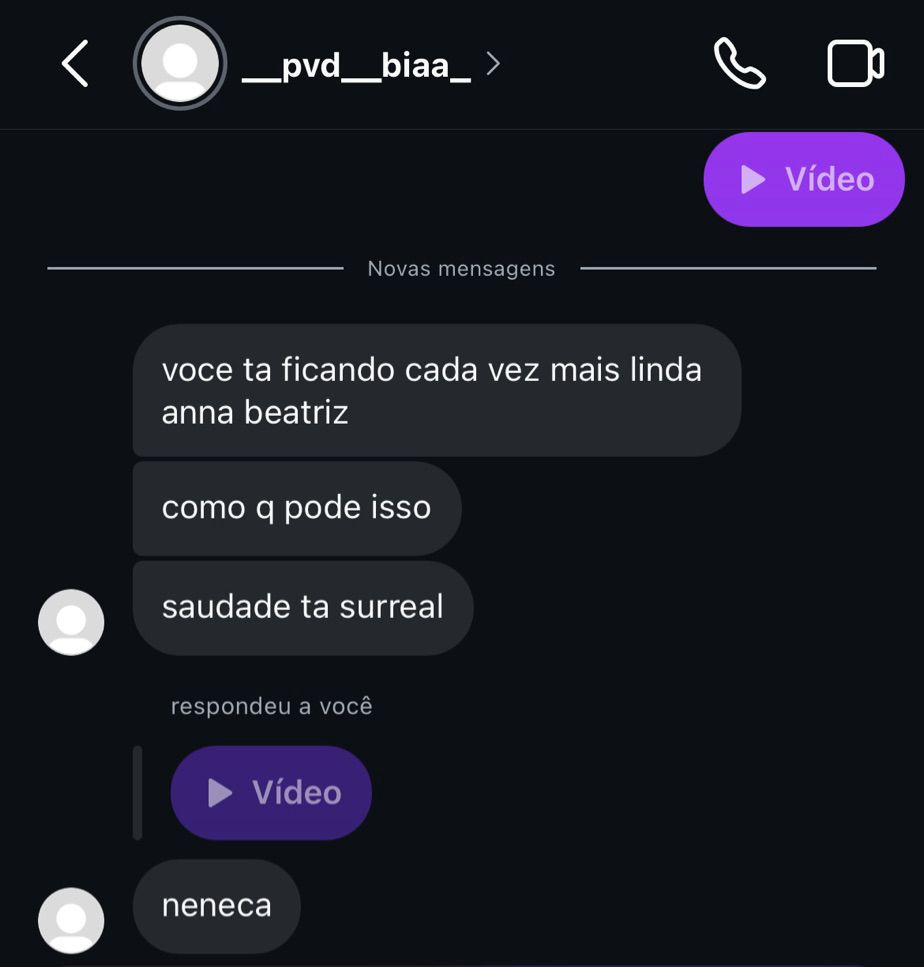Open the replied-to Vídeo preview
Screen dimensions: 924x967
pos(271,793)
